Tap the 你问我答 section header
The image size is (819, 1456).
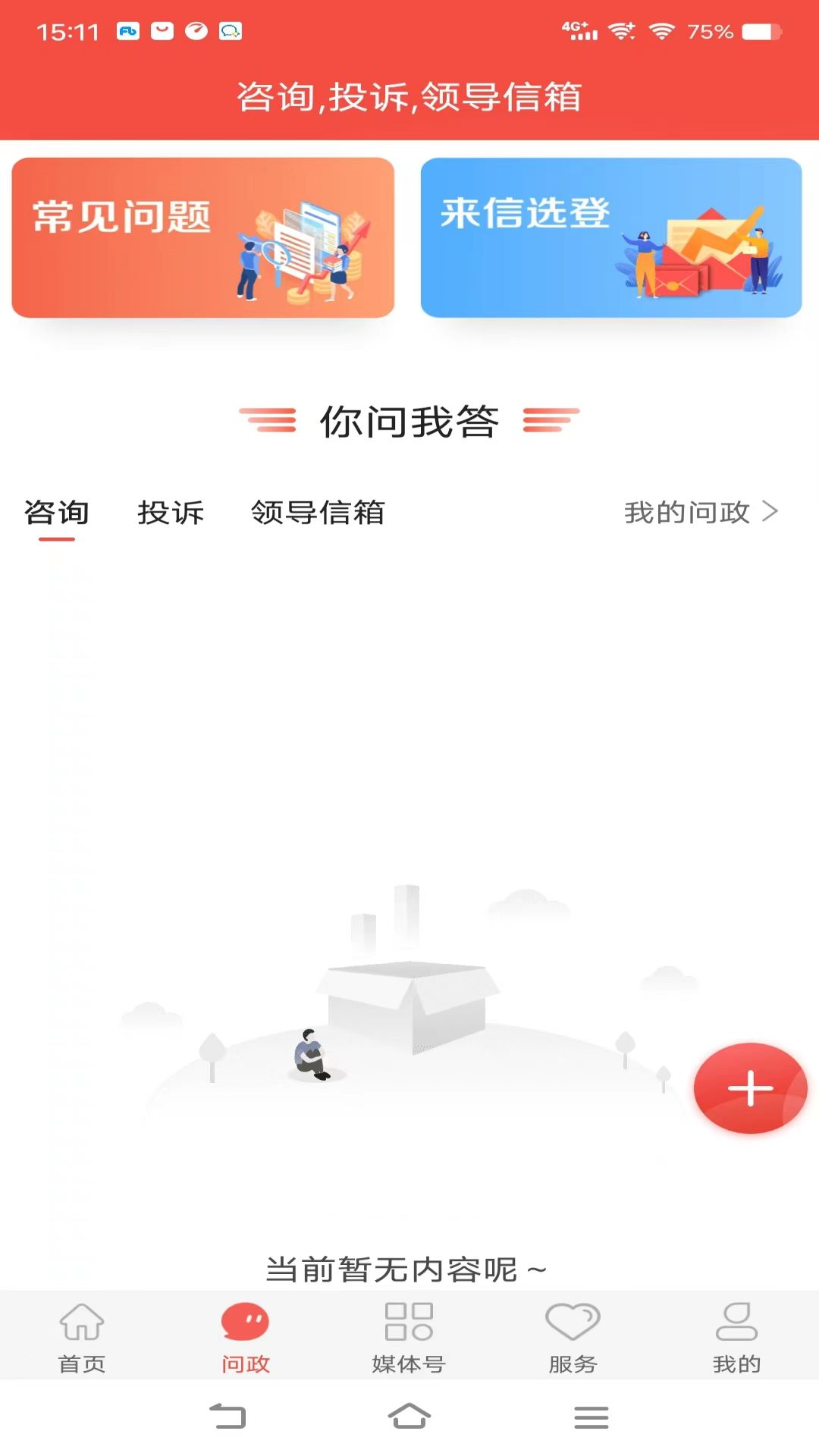[x=409, y=422]
